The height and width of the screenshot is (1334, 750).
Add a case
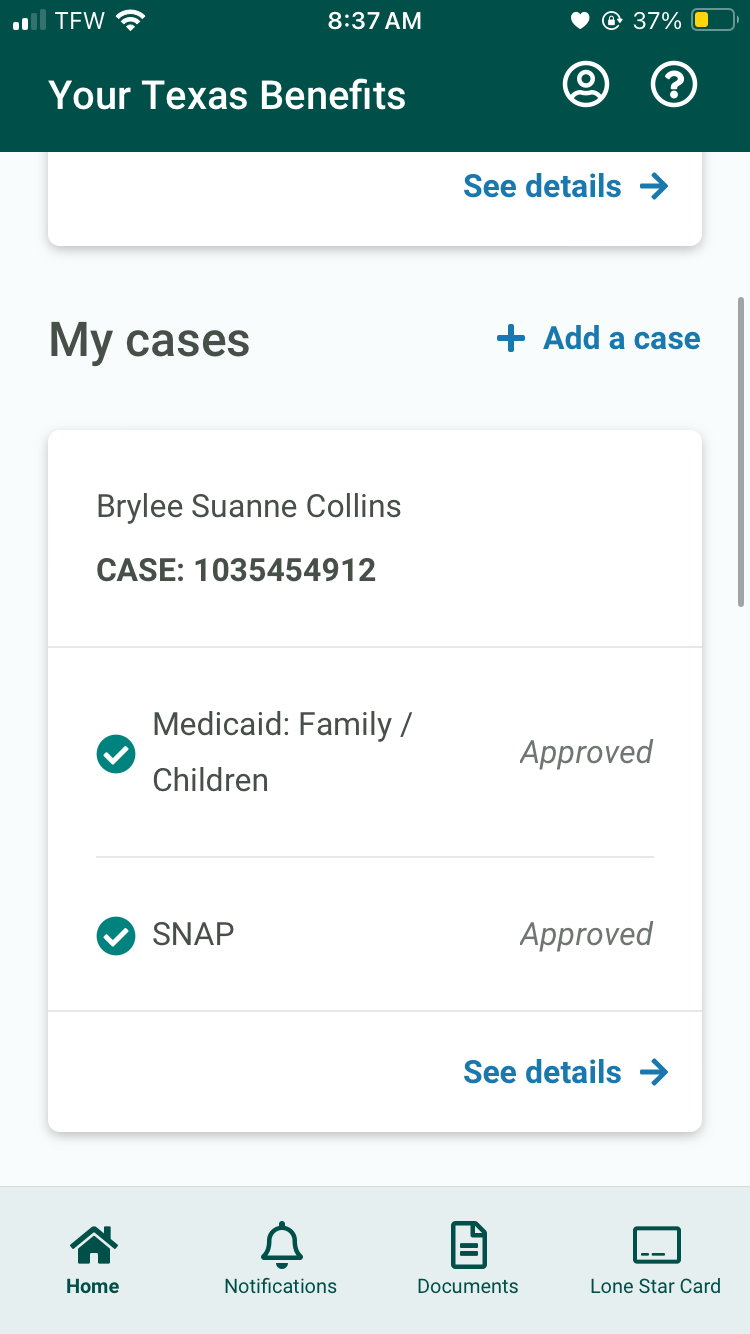coord(598,338)
